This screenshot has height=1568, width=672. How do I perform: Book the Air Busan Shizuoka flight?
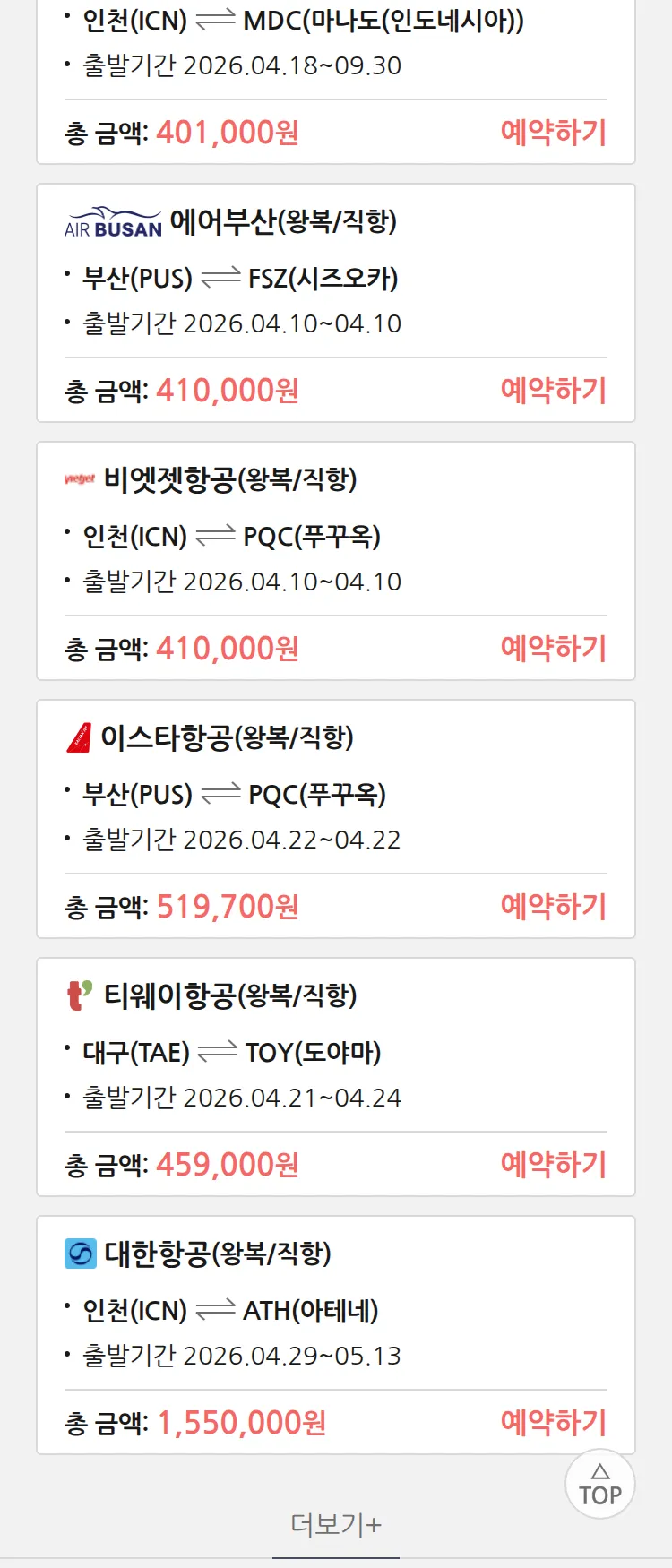click(553, 391)
